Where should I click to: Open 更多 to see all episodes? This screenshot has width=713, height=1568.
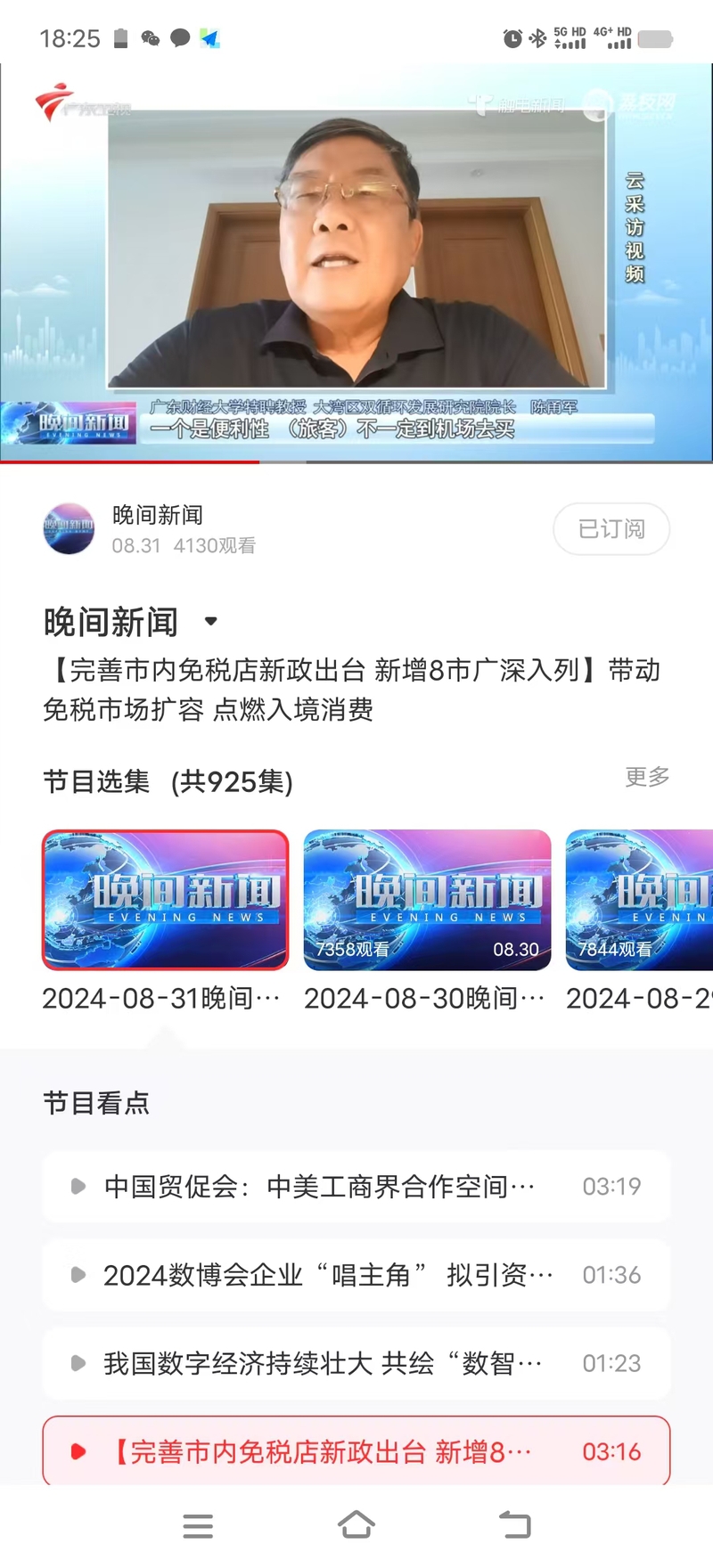coord(647,777)
